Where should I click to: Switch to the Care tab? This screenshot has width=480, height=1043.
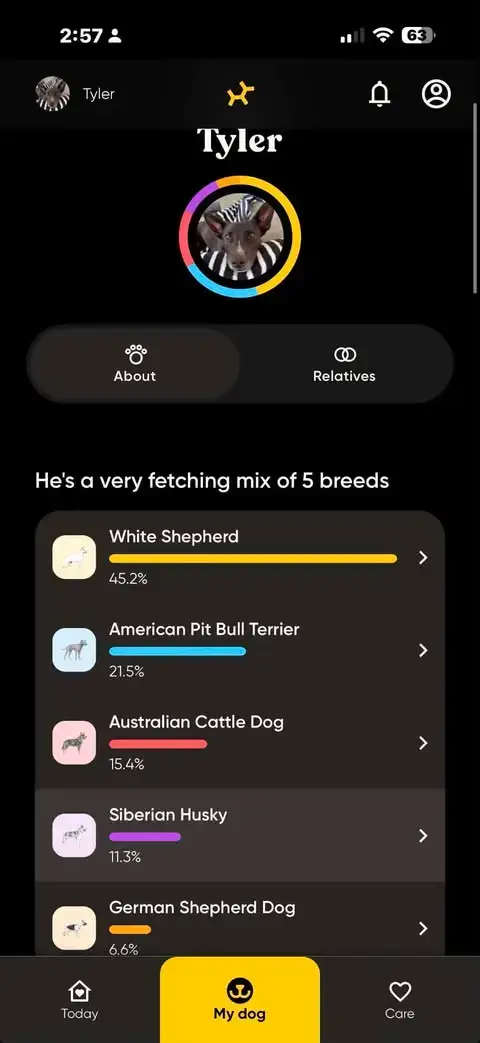[400, 1000]
